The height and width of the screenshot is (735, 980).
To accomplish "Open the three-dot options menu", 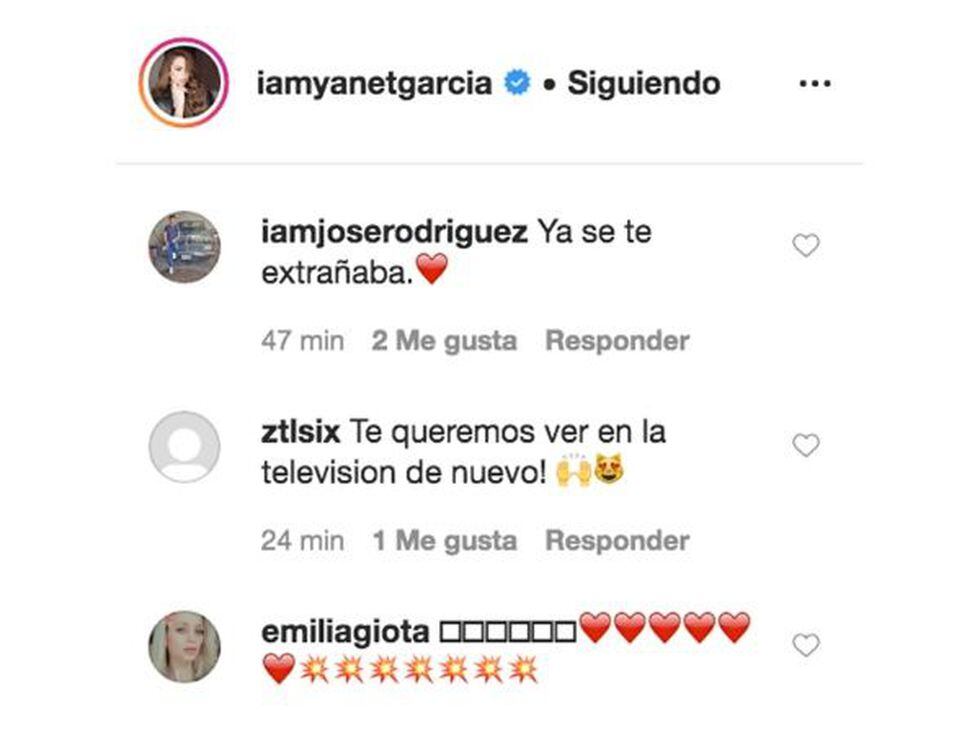I will tap(815, 84).
